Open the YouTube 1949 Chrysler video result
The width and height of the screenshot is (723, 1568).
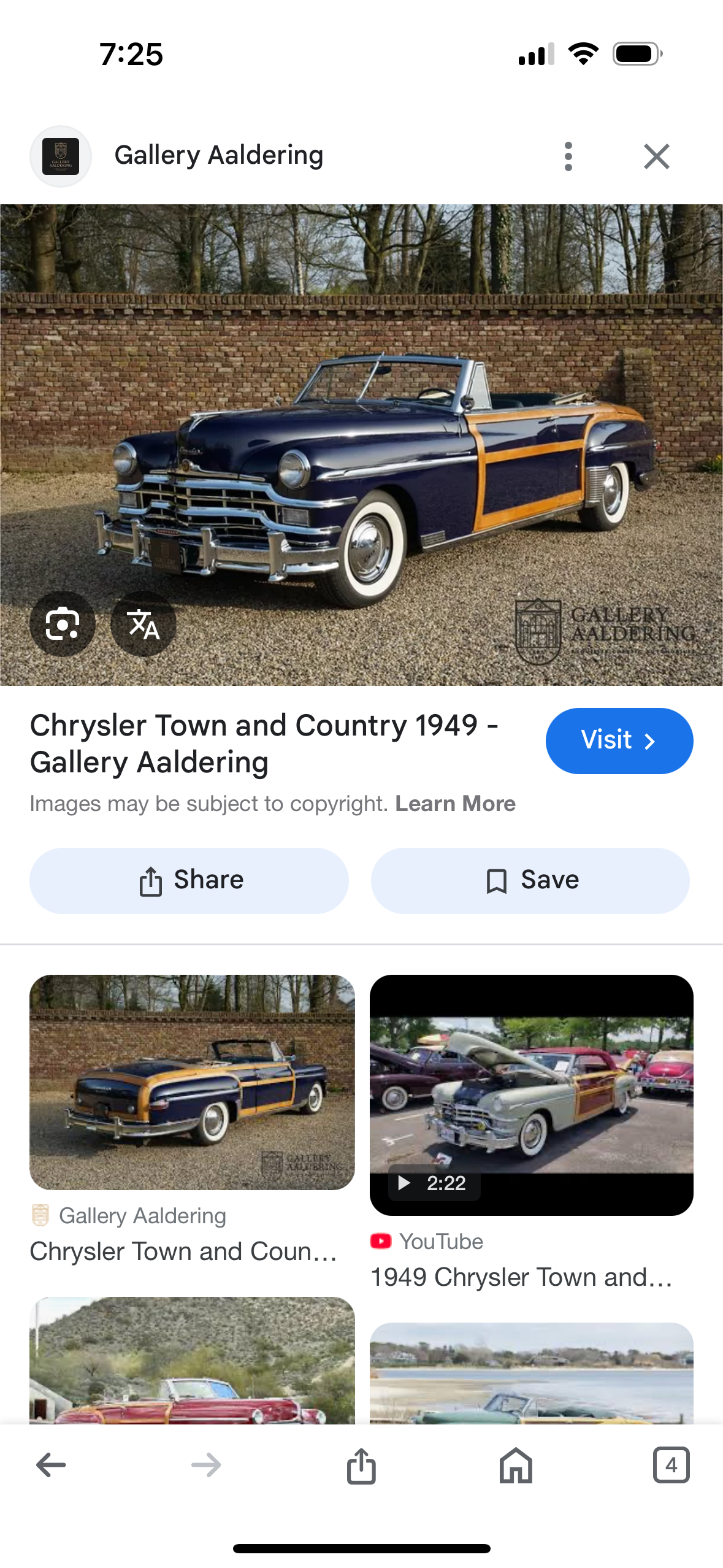(532, 1095)
